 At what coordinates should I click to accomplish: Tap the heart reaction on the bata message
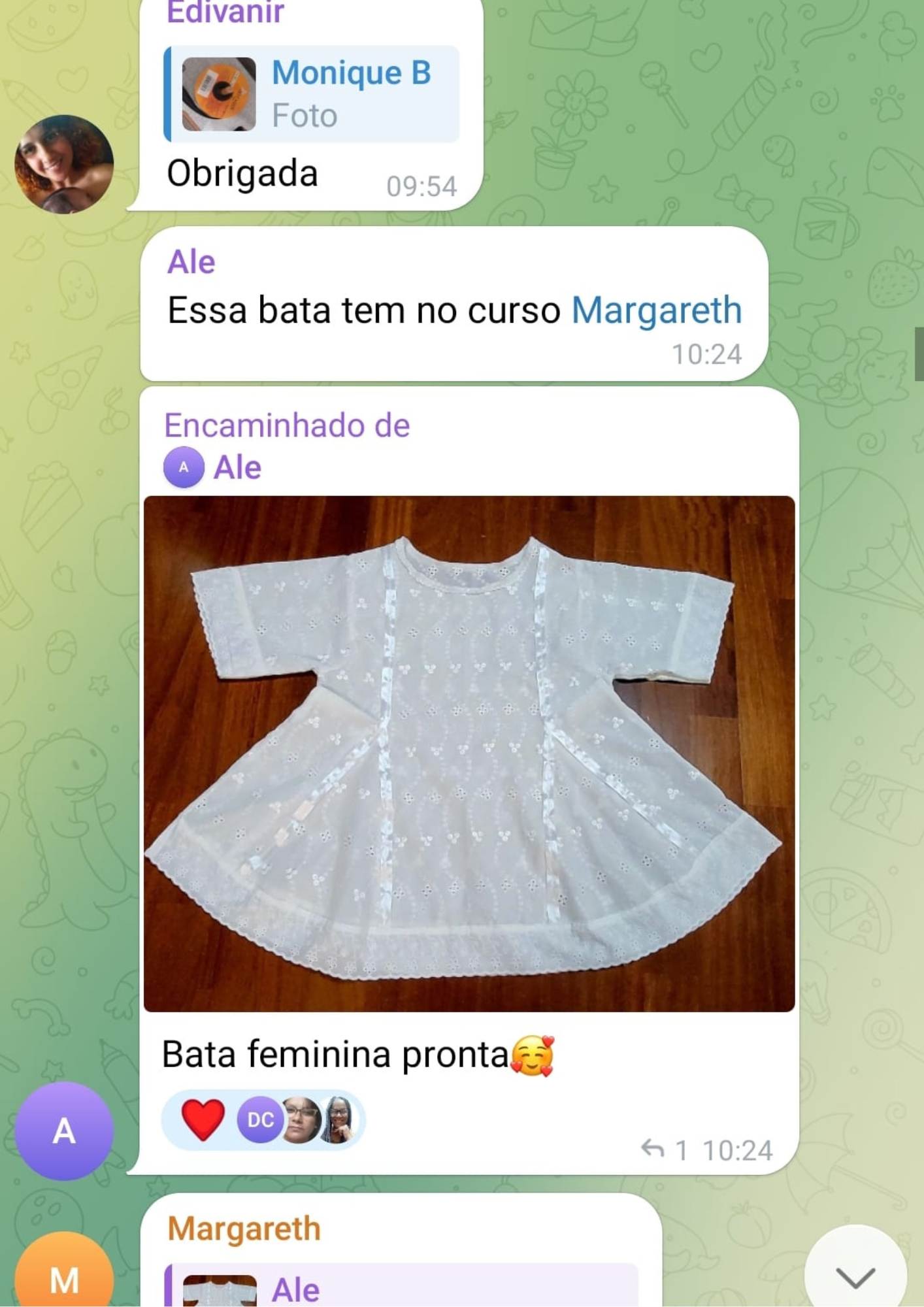(203, 1119)
